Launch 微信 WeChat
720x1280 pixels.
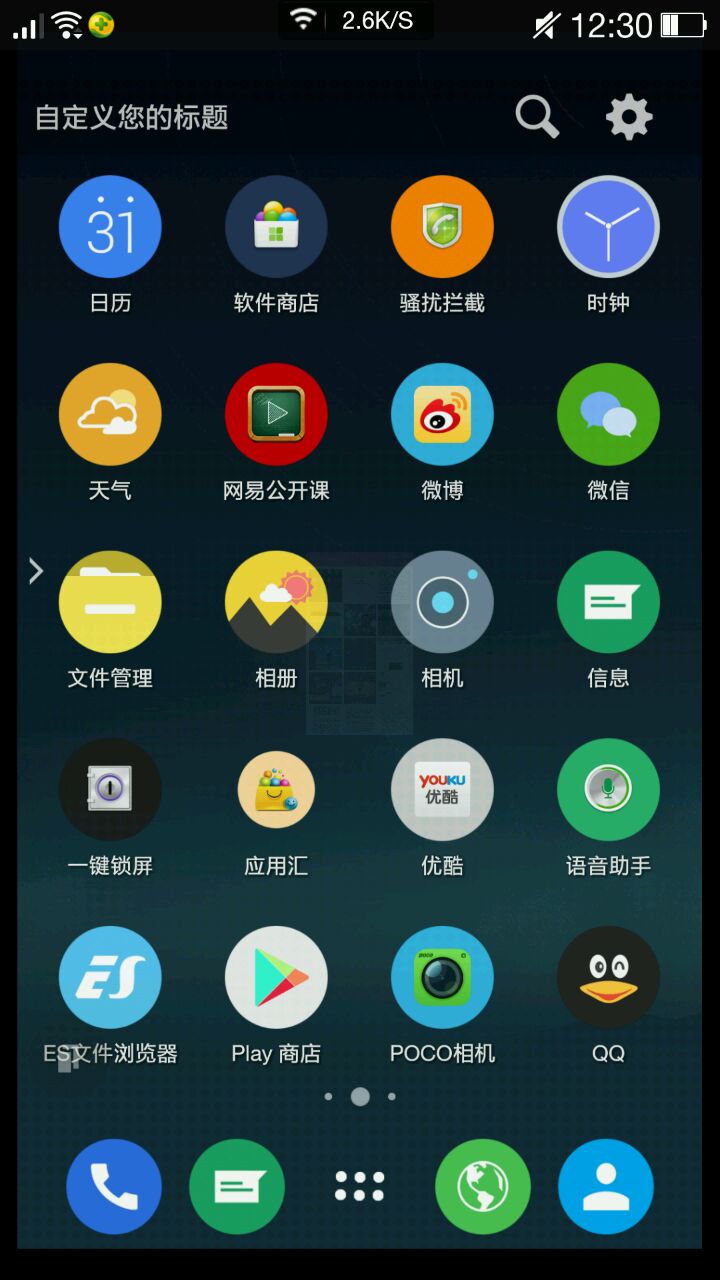(x=608, y=414)
